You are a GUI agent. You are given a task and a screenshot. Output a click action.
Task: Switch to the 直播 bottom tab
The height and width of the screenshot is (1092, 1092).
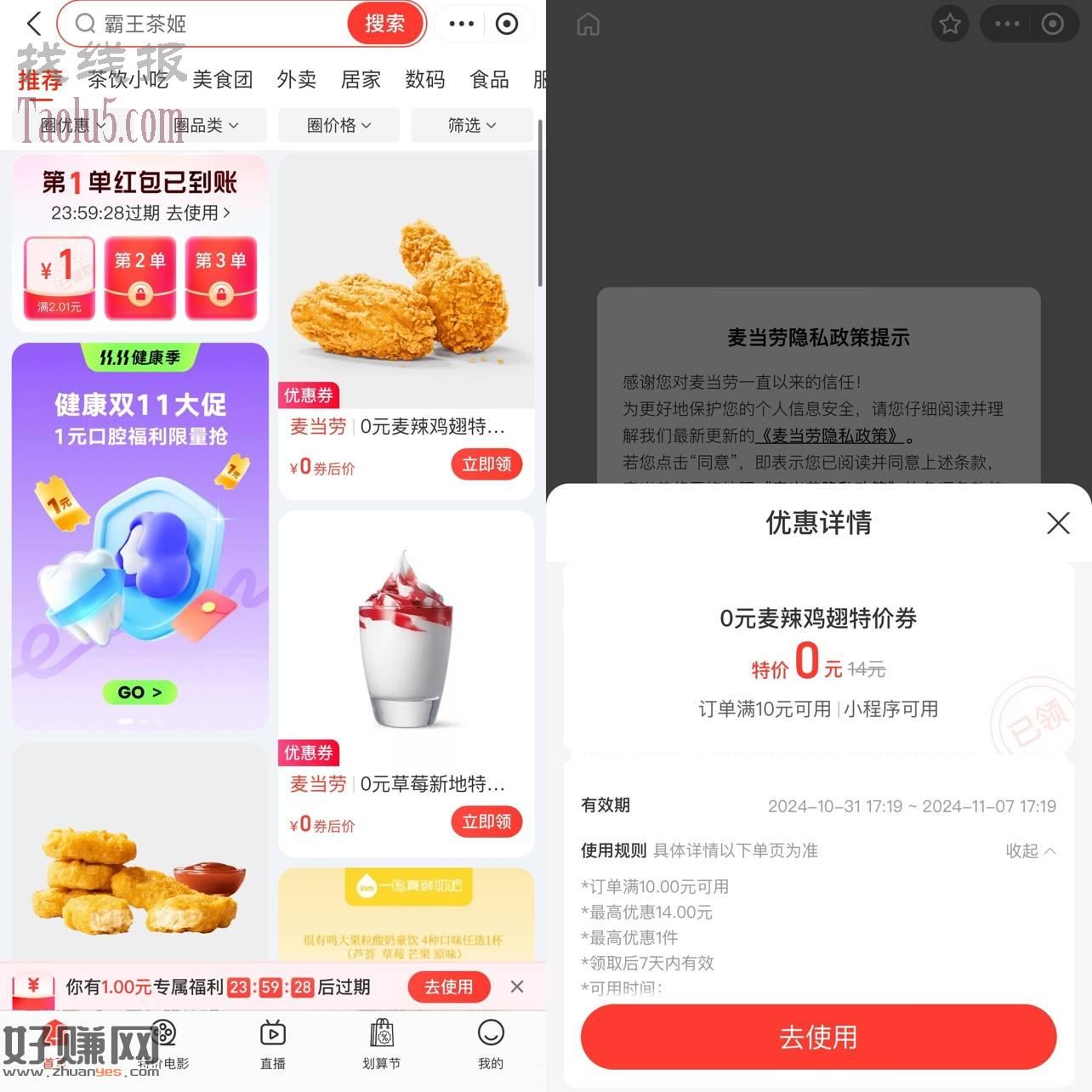pos(273,1044)
